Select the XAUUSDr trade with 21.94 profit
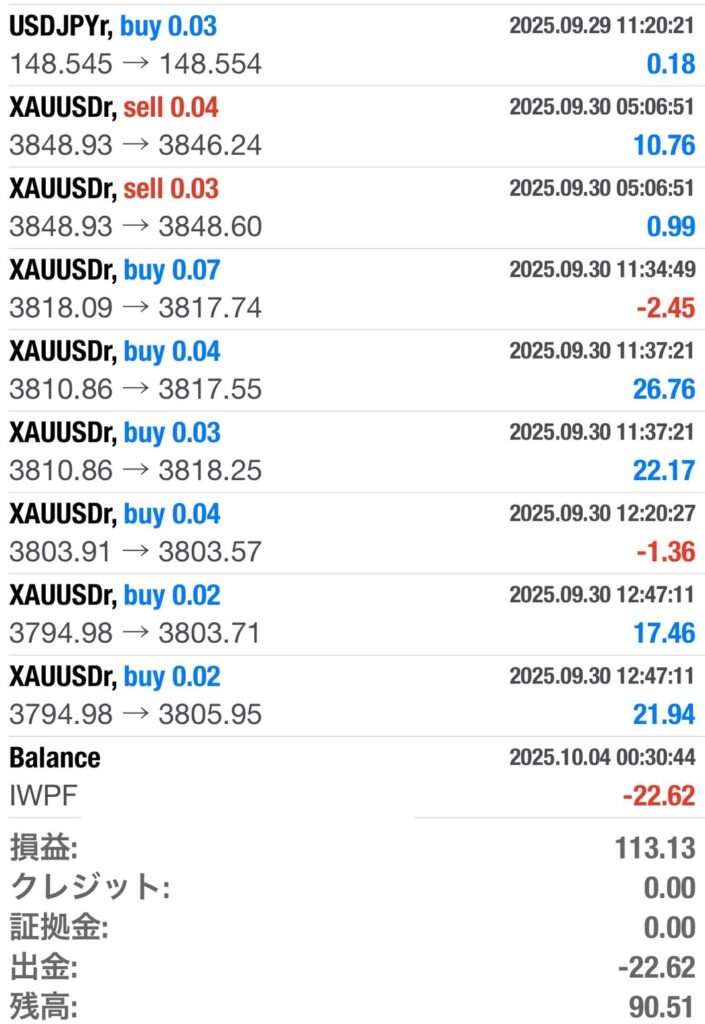The height and width of the screenshot is (1024, 705). click(352, 695)
